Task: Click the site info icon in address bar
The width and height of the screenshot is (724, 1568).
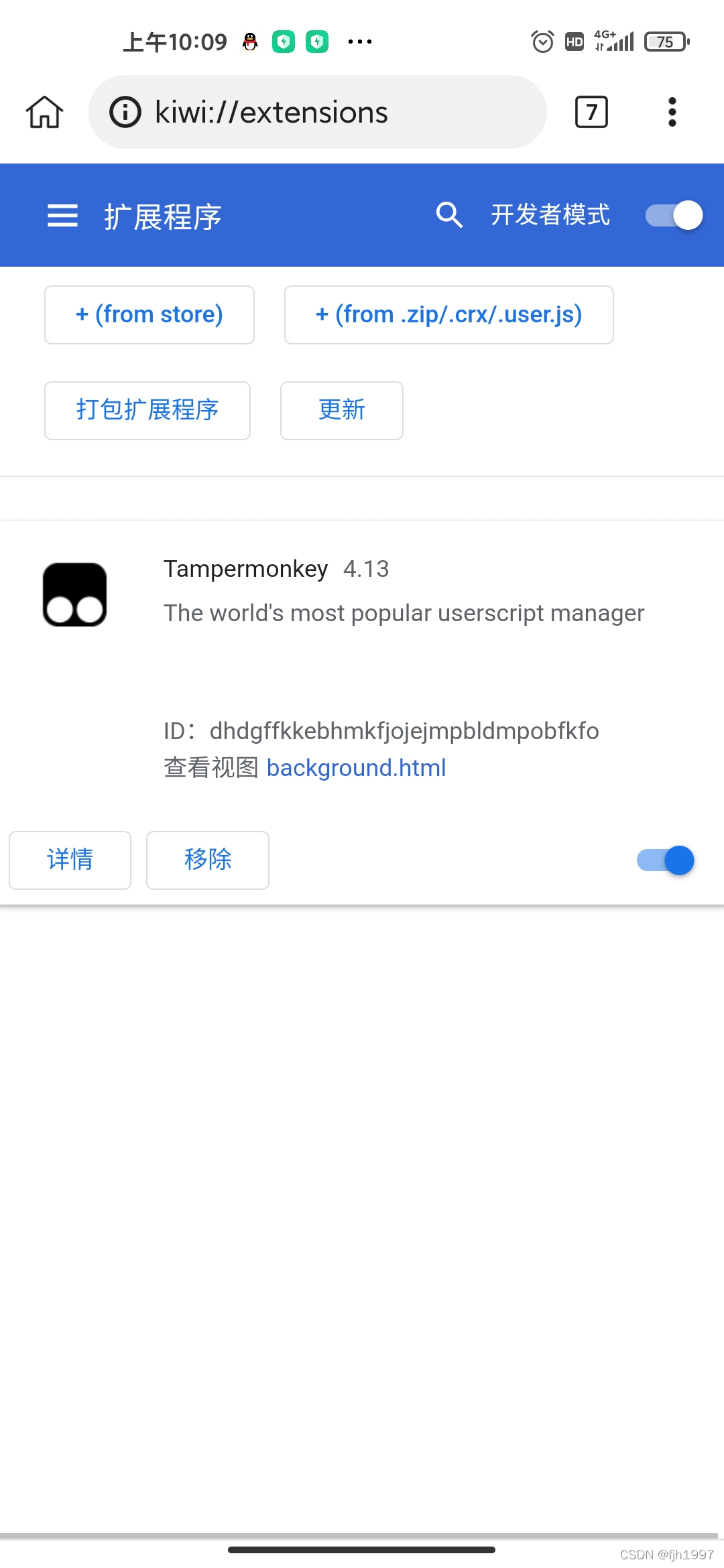Action: [x=124, y=112]
